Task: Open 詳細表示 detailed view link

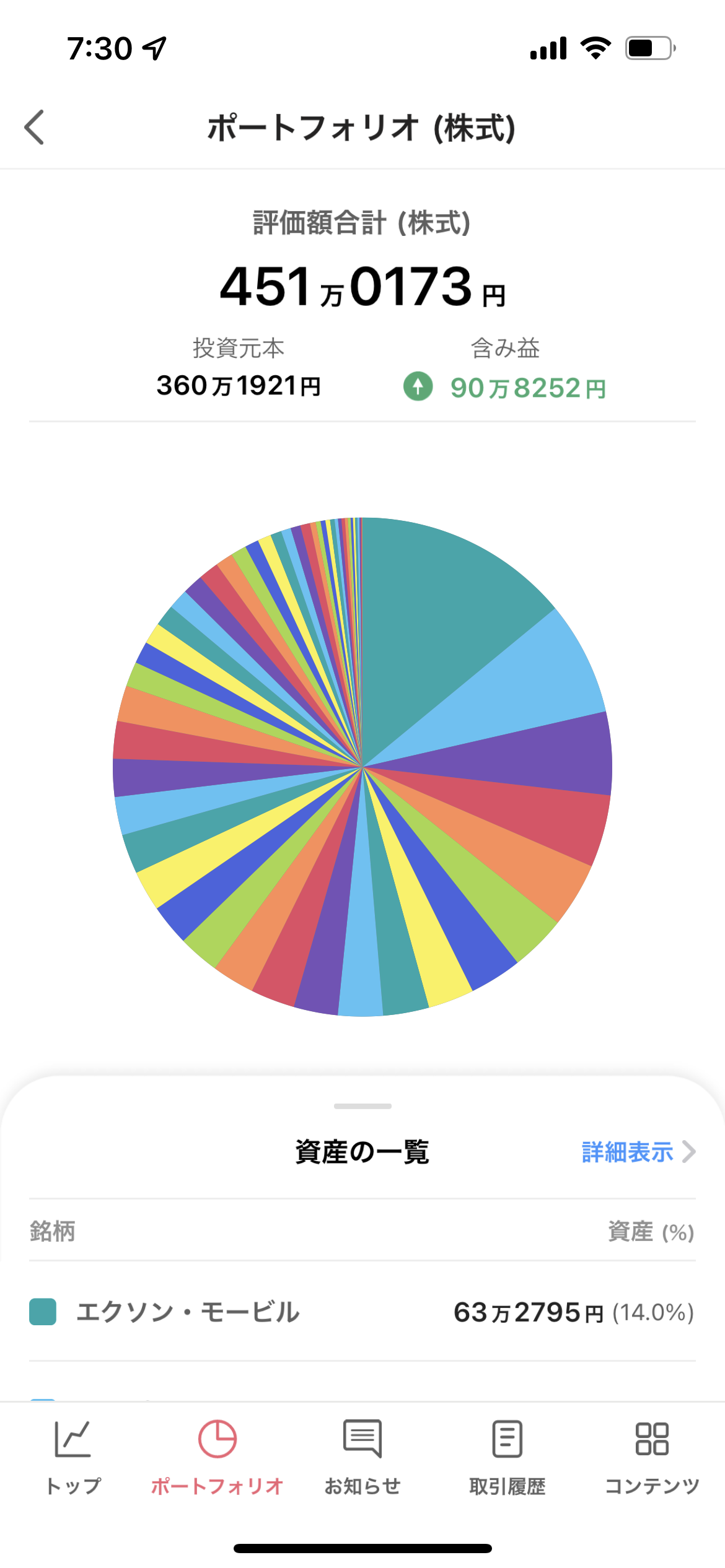Action: click(638, 1152)
